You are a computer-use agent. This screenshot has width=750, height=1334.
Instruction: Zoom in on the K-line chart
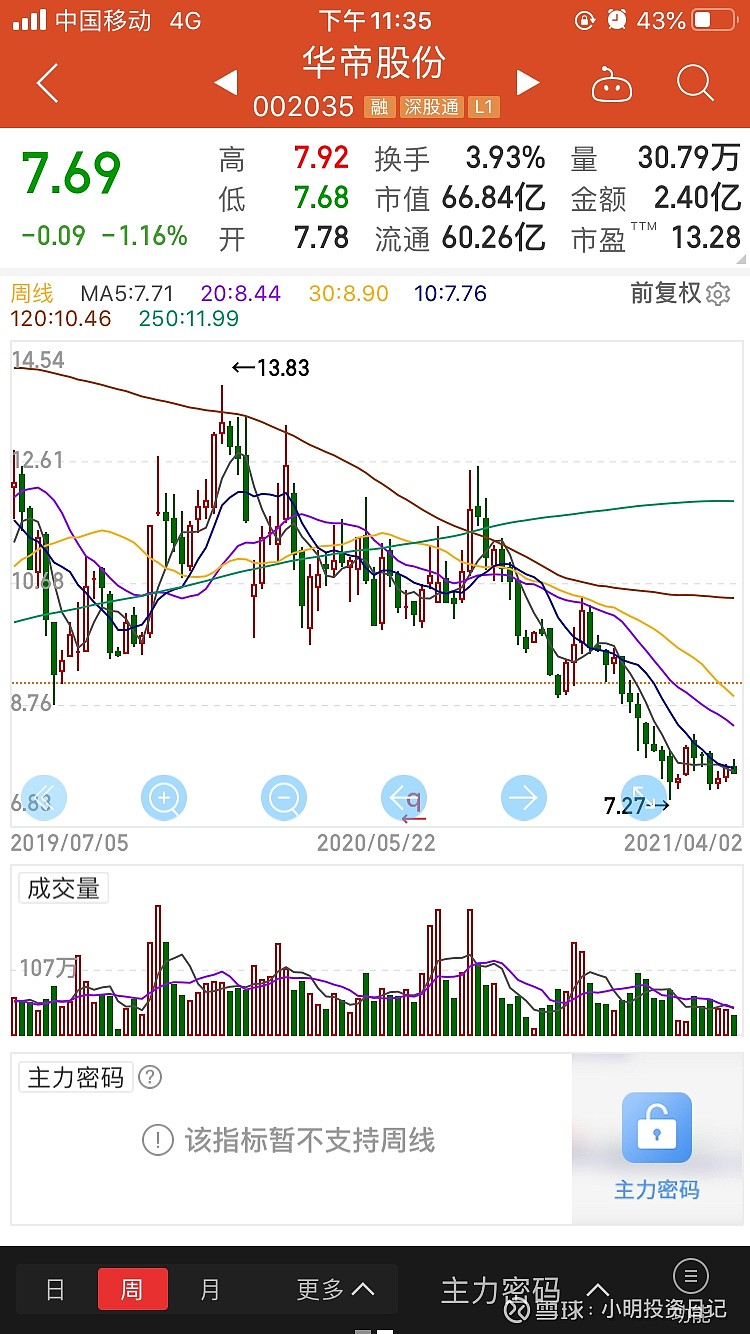[164, 798]
